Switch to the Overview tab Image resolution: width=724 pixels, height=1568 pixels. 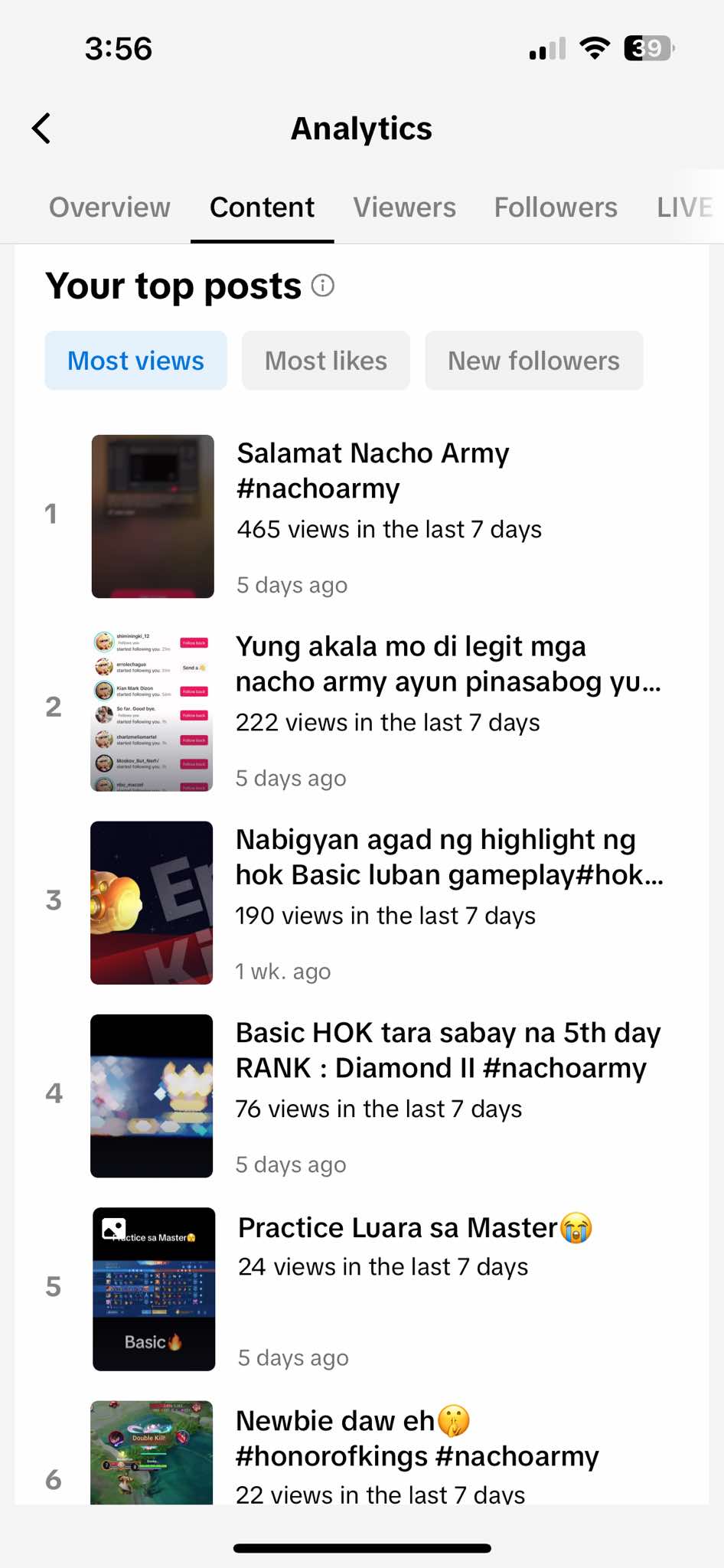pyautogui.click(x=109, y=207)
